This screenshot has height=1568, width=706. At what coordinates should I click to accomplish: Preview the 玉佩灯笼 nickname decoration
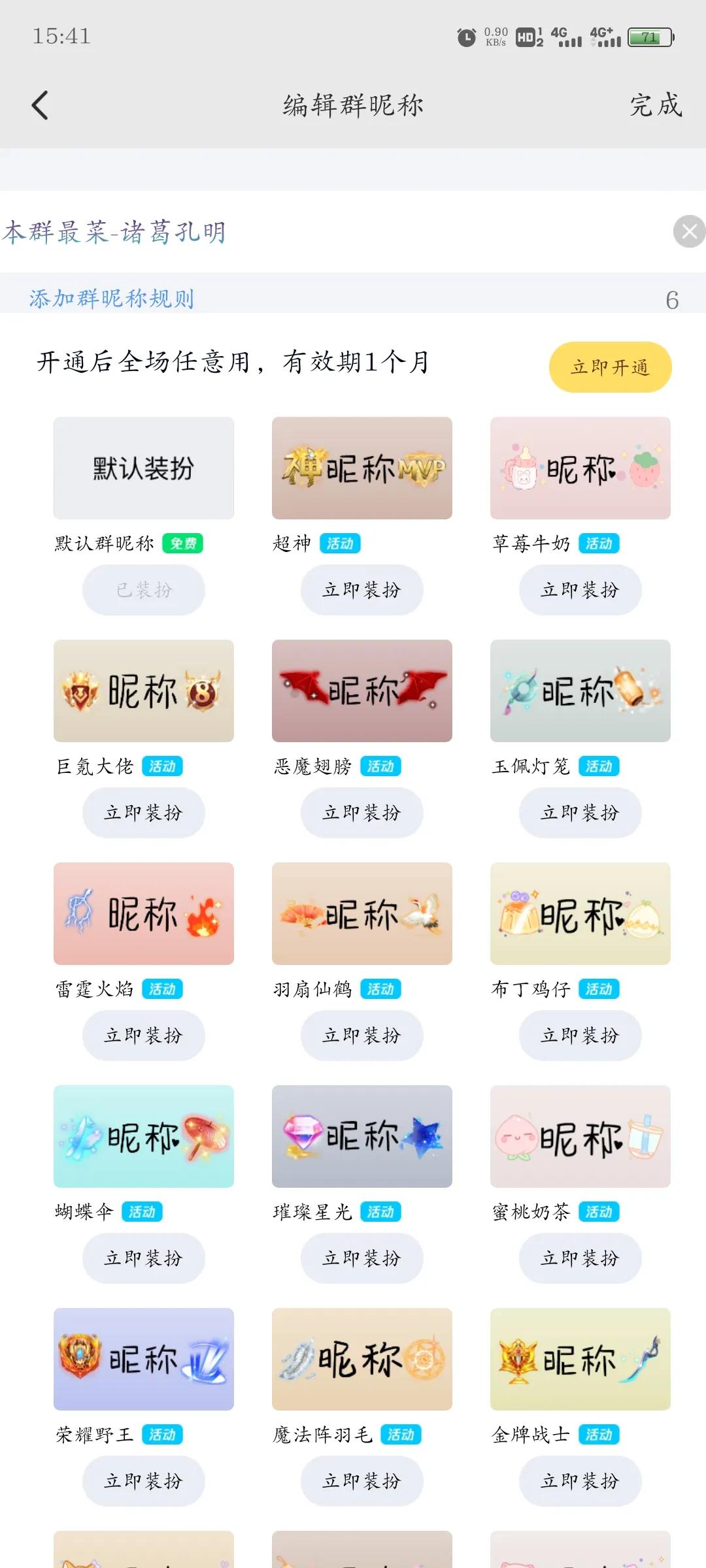(580, 691)
